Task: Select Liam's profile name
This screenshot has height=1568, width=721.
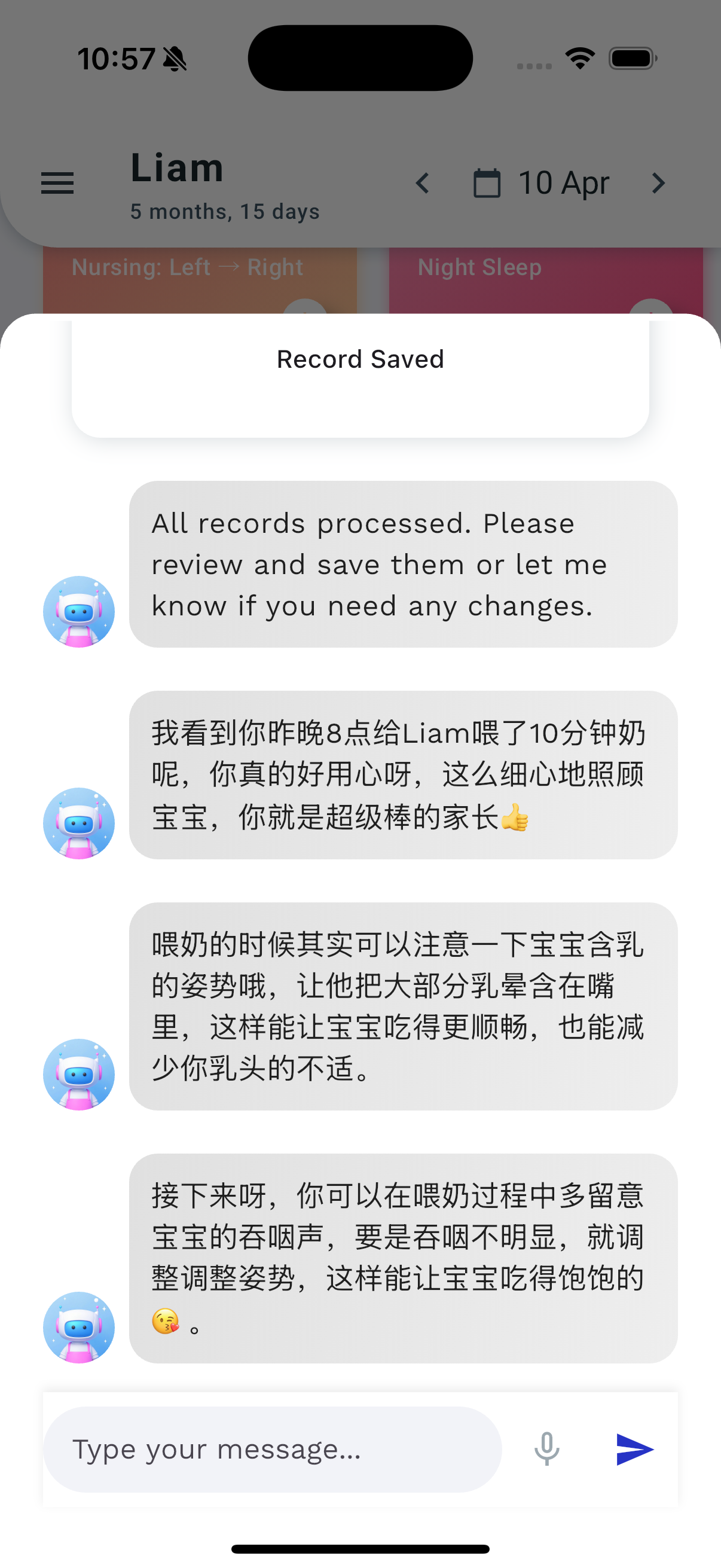Action: click(x=177, y=167)
